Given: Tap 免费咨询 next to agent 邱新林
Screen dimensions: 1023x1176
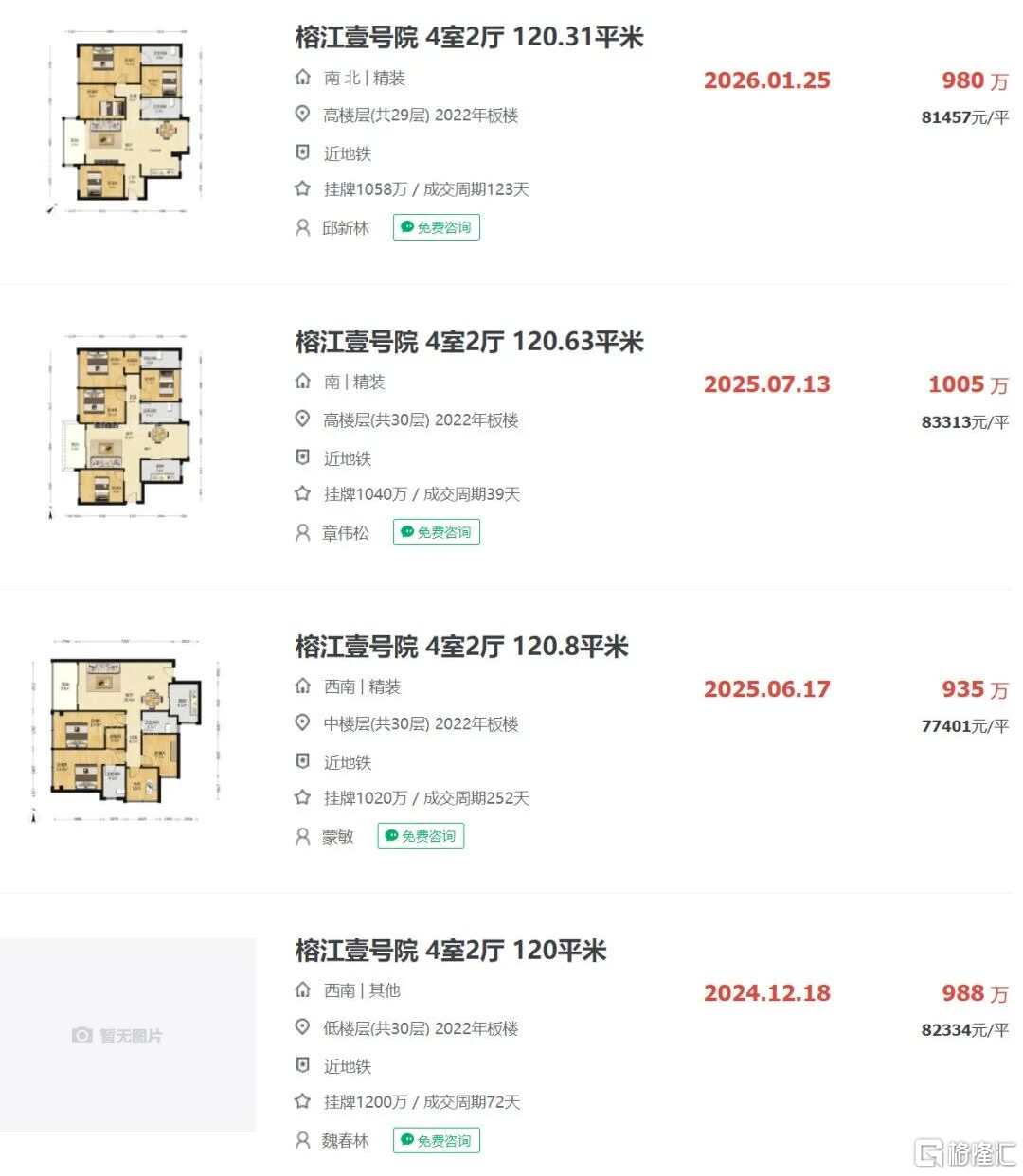Looking at the screenshot, I should click(x=436, y=227).
